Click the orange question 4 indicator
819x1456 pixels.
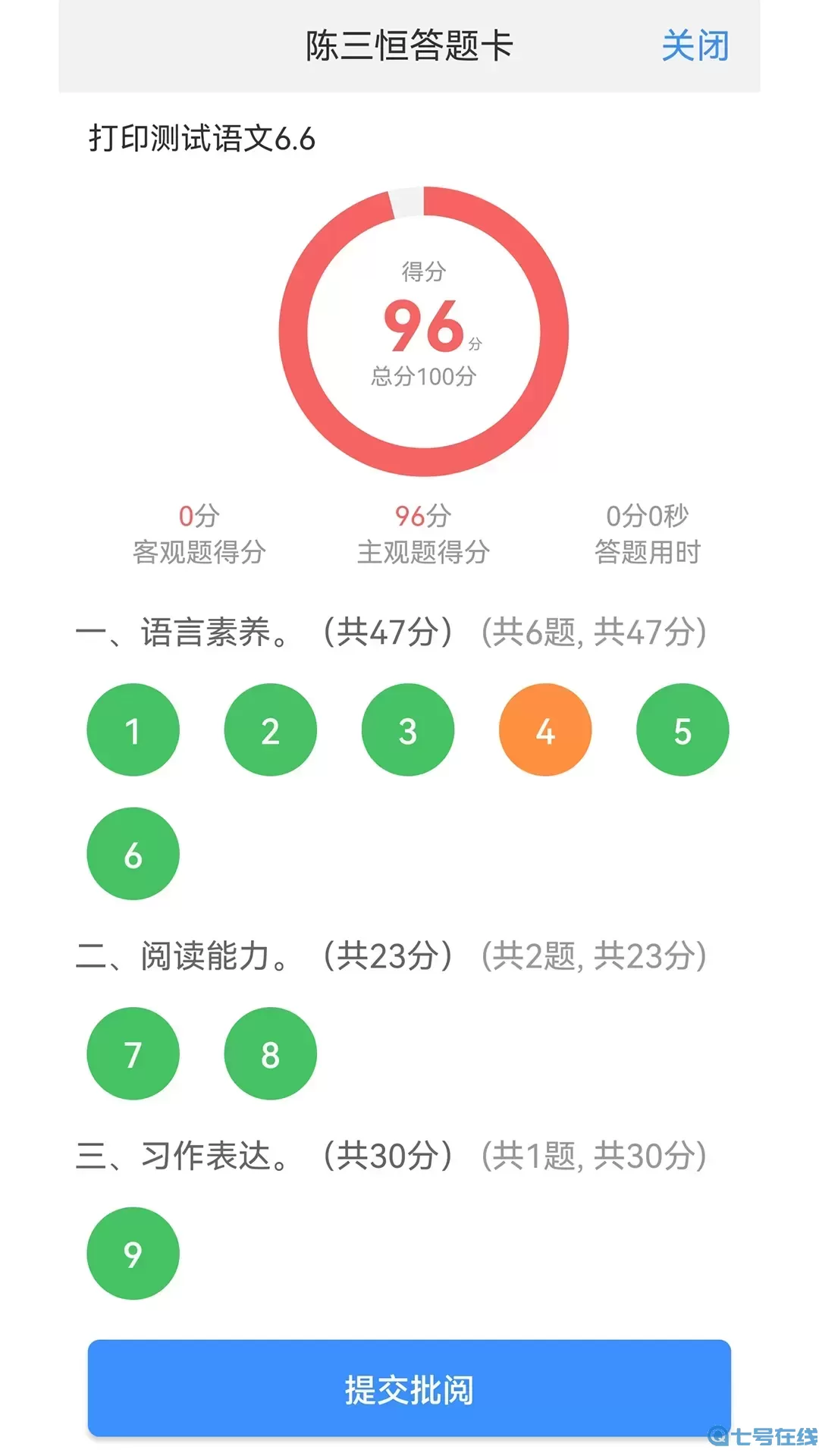tap(544, 730)
